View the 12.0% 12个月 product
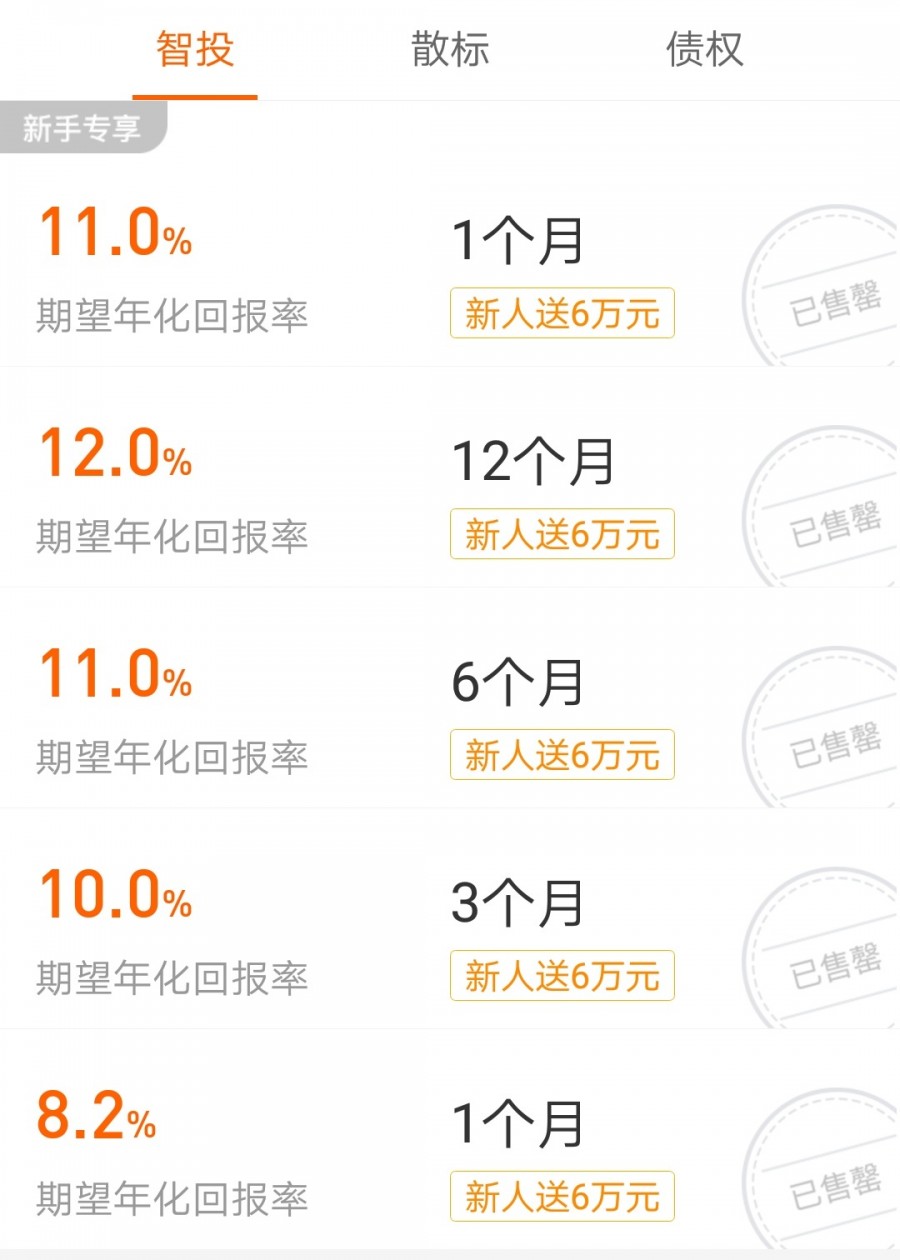Screen dimensions: 900x1260 [x=450, y=490]
